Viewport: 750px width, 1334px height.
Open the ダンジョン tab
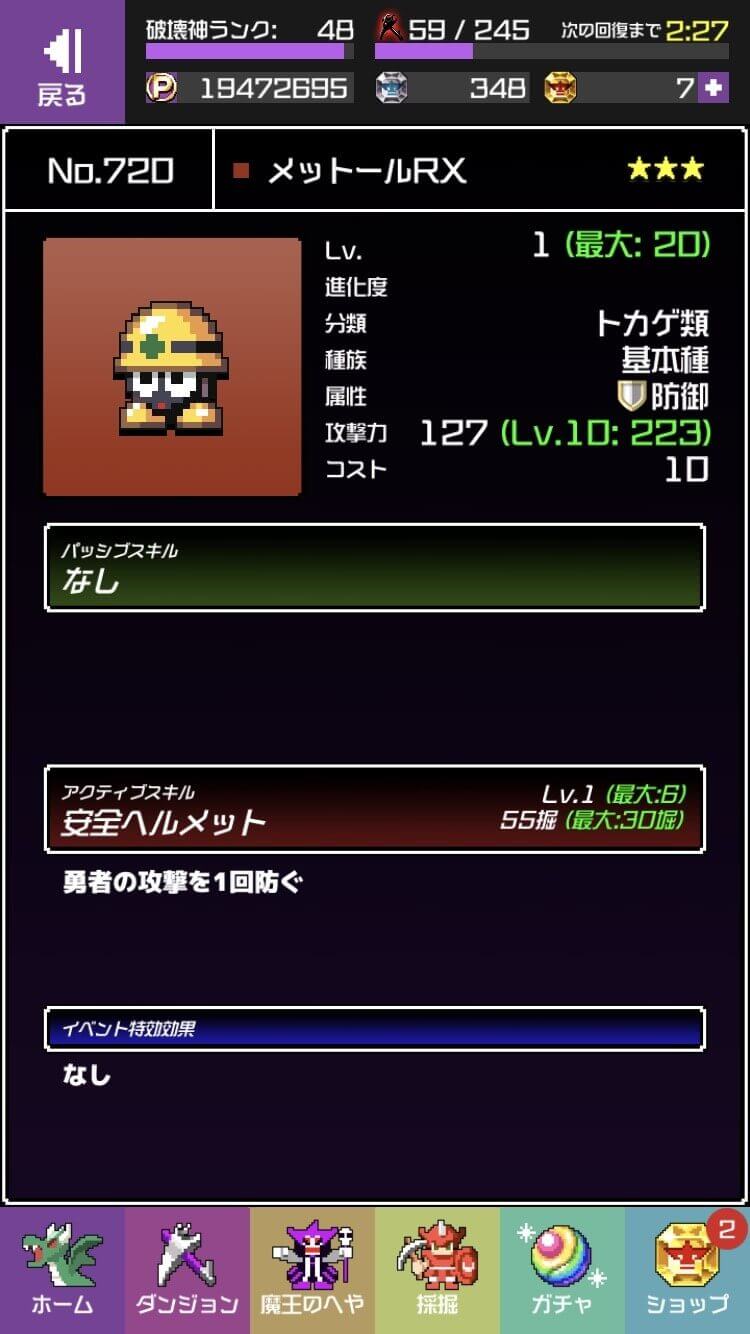[187, 1270]
